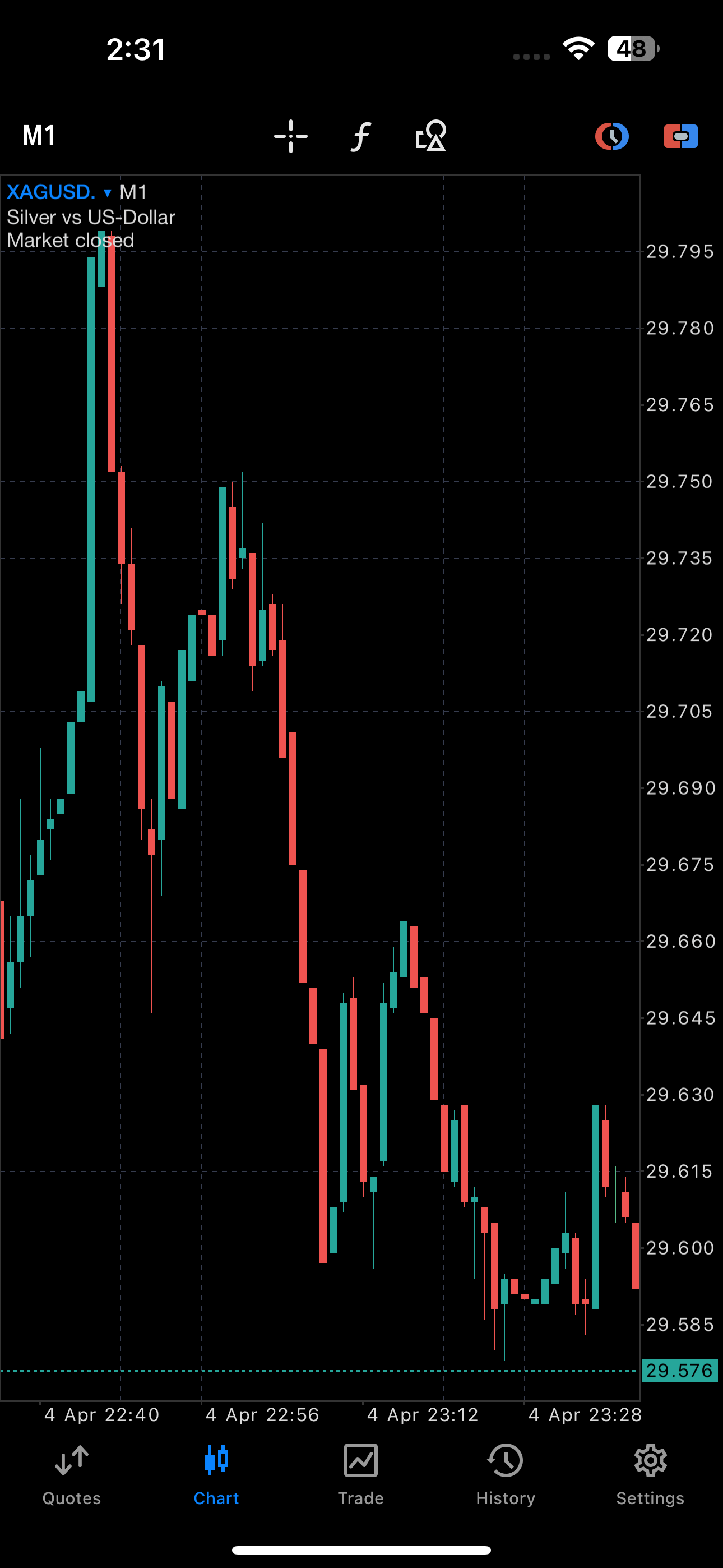Open the XAGUSD symbol dropdown
723x1568 pixels.
coord(59,192)
